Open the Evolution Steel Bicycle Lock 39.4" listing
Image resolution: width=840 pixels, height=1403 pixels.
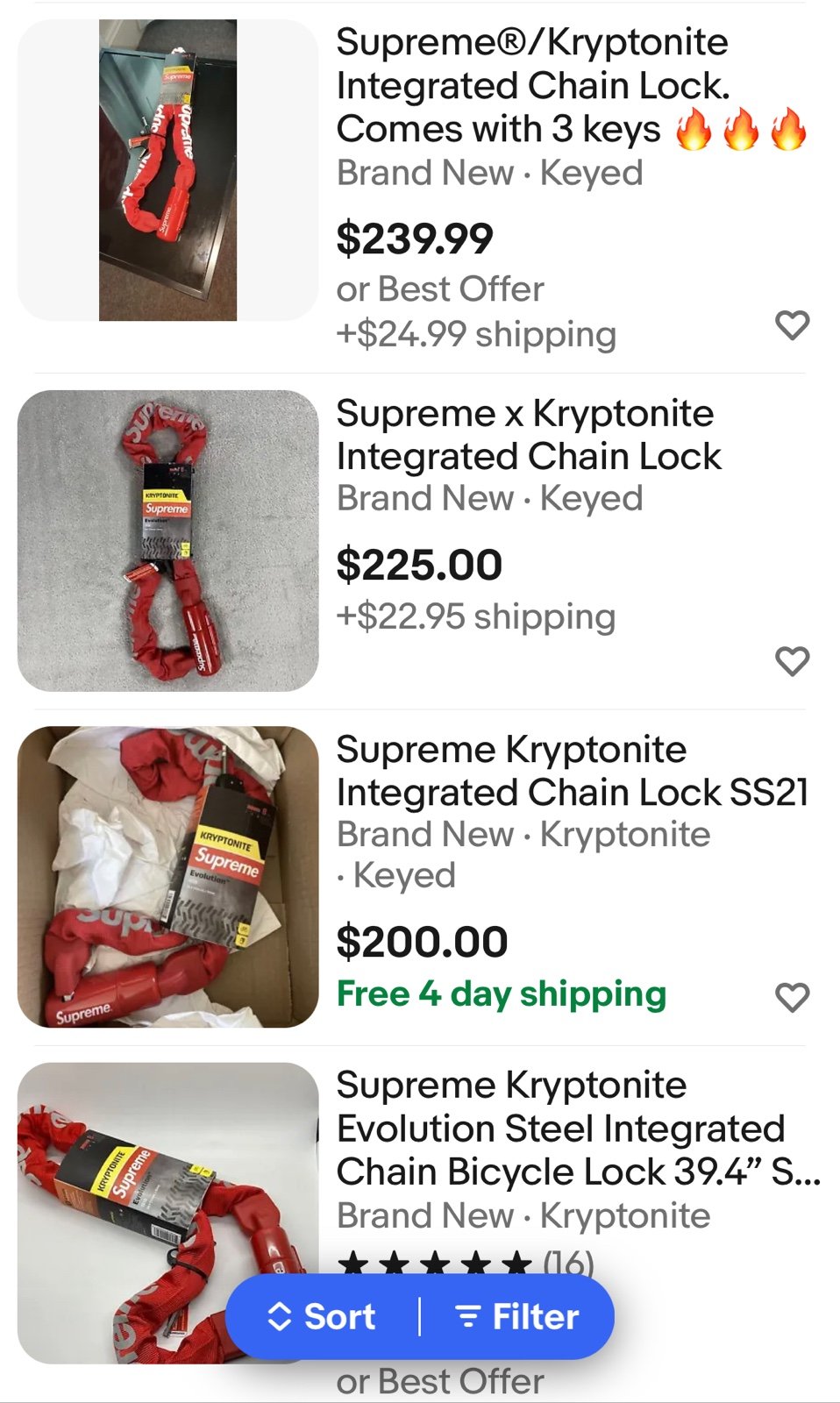[579, 1129]
